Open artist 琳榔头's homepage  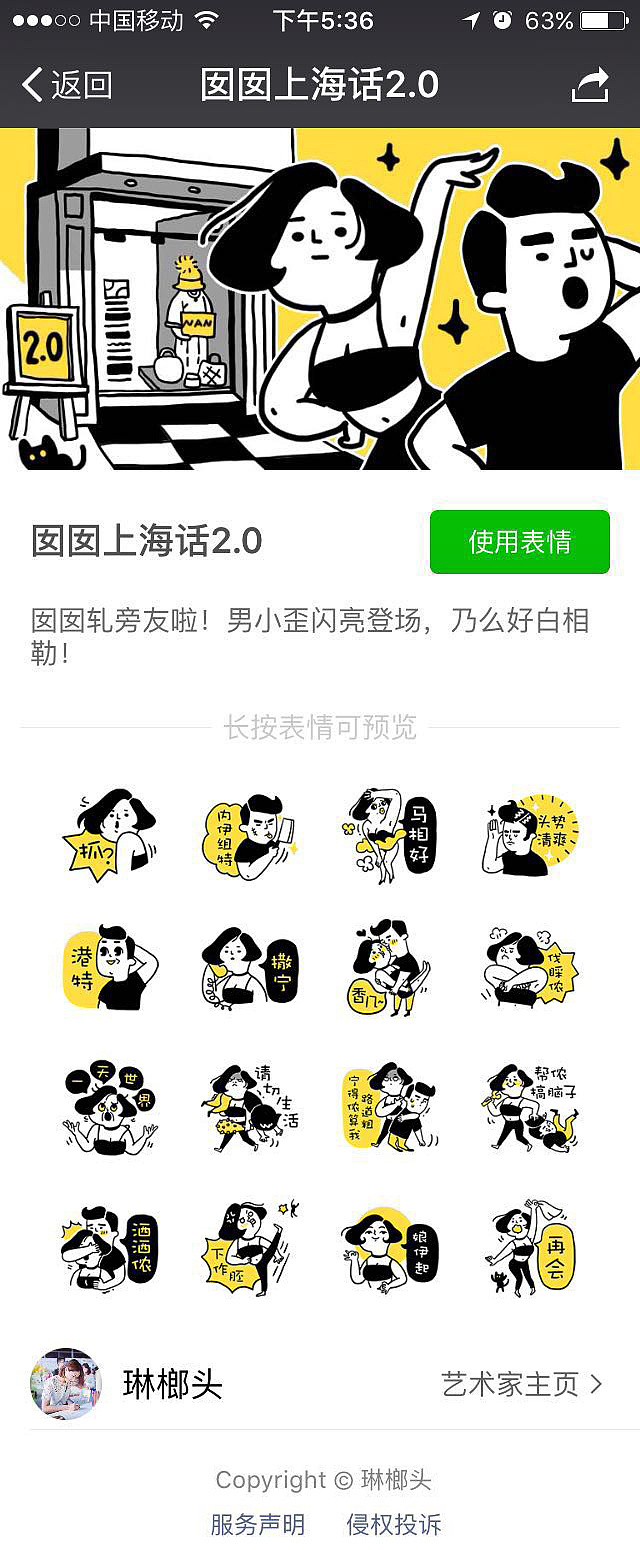[x=522, y=1384]
